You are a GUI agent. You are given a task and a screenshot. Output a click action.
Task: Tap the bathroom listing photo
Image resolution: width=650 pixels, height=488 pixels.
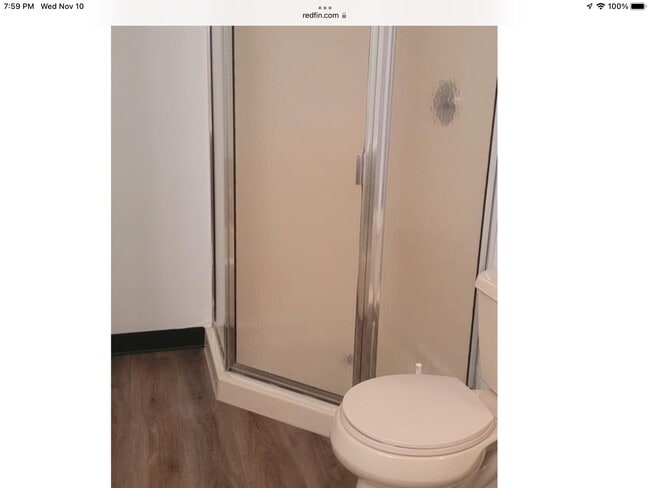point(304,256)
